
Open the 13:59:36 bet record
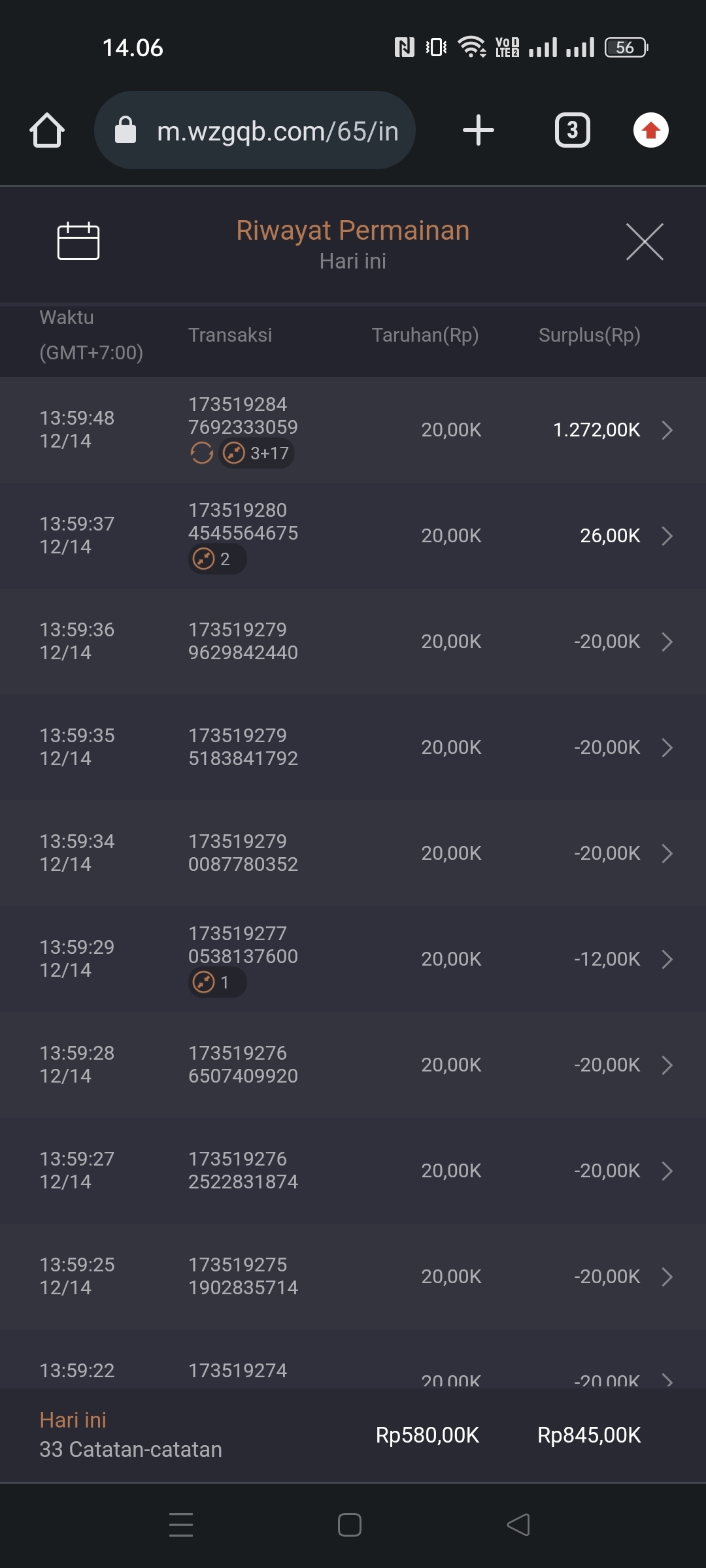click(x=667, y=642)
